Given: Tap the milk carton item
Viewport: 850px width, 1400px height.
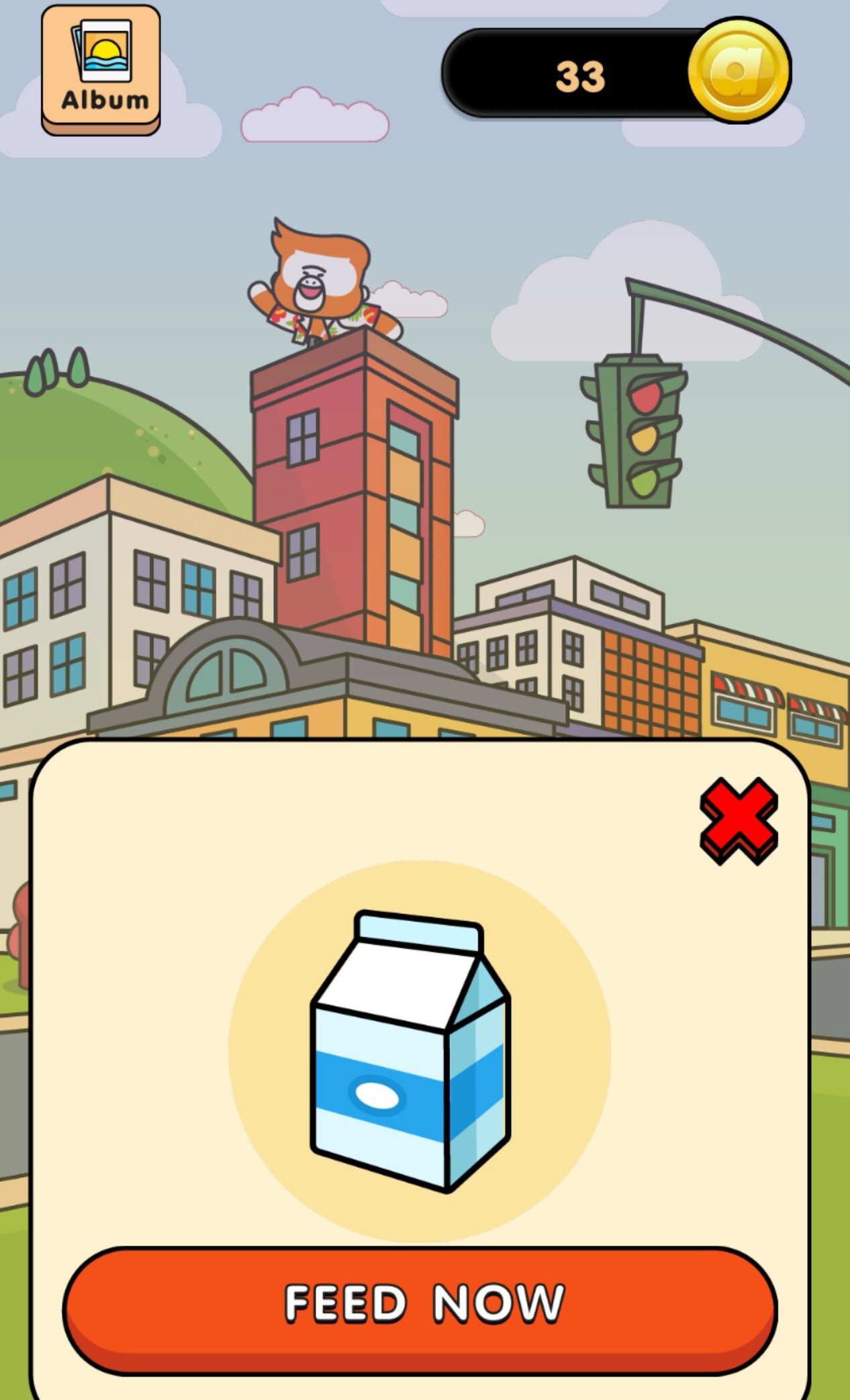Looking at the screenshot, I should pyautogui.click(x=410, y=1047).
